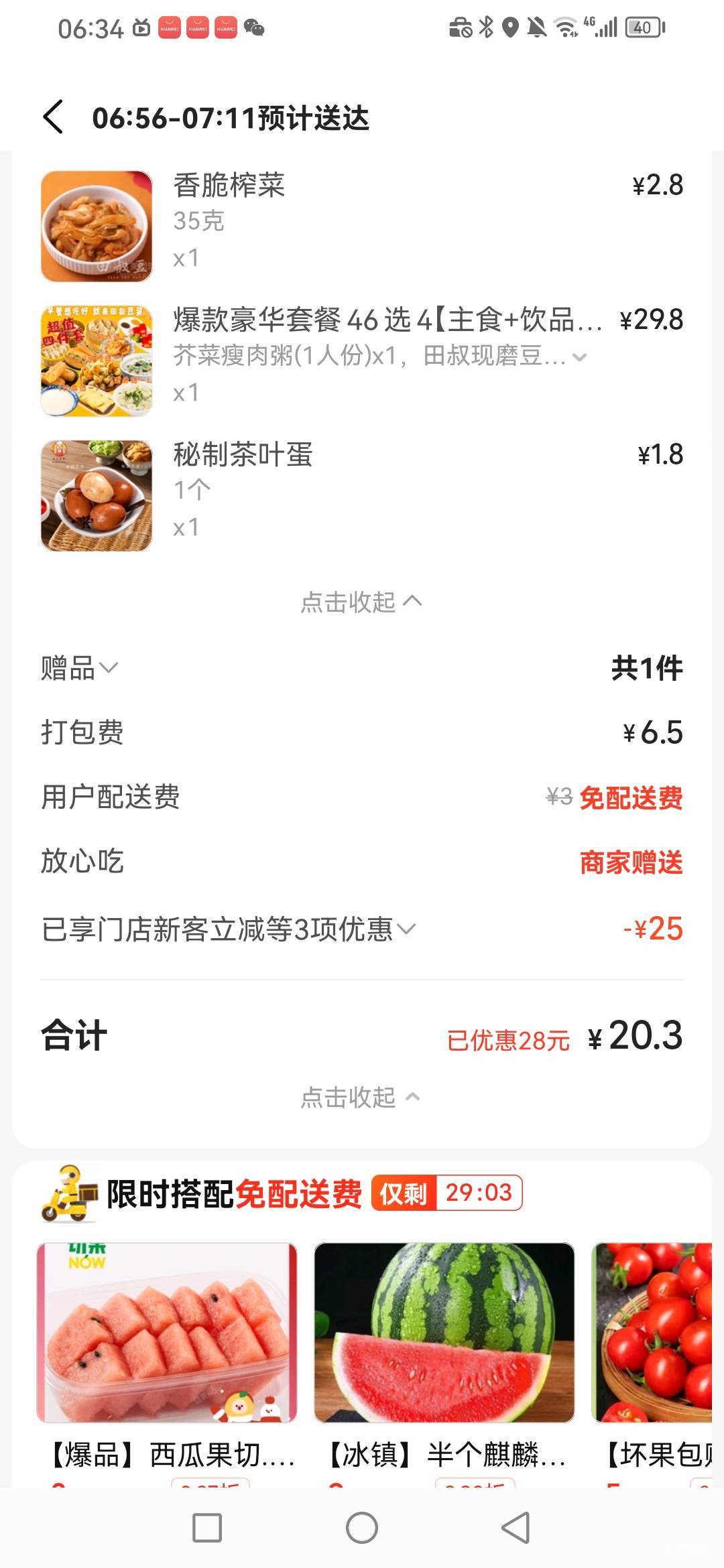Open the 秘制茶叶蛋 item
Image resolution: width=724 pixels, height=1568 pixels.
tap(243, 455)
